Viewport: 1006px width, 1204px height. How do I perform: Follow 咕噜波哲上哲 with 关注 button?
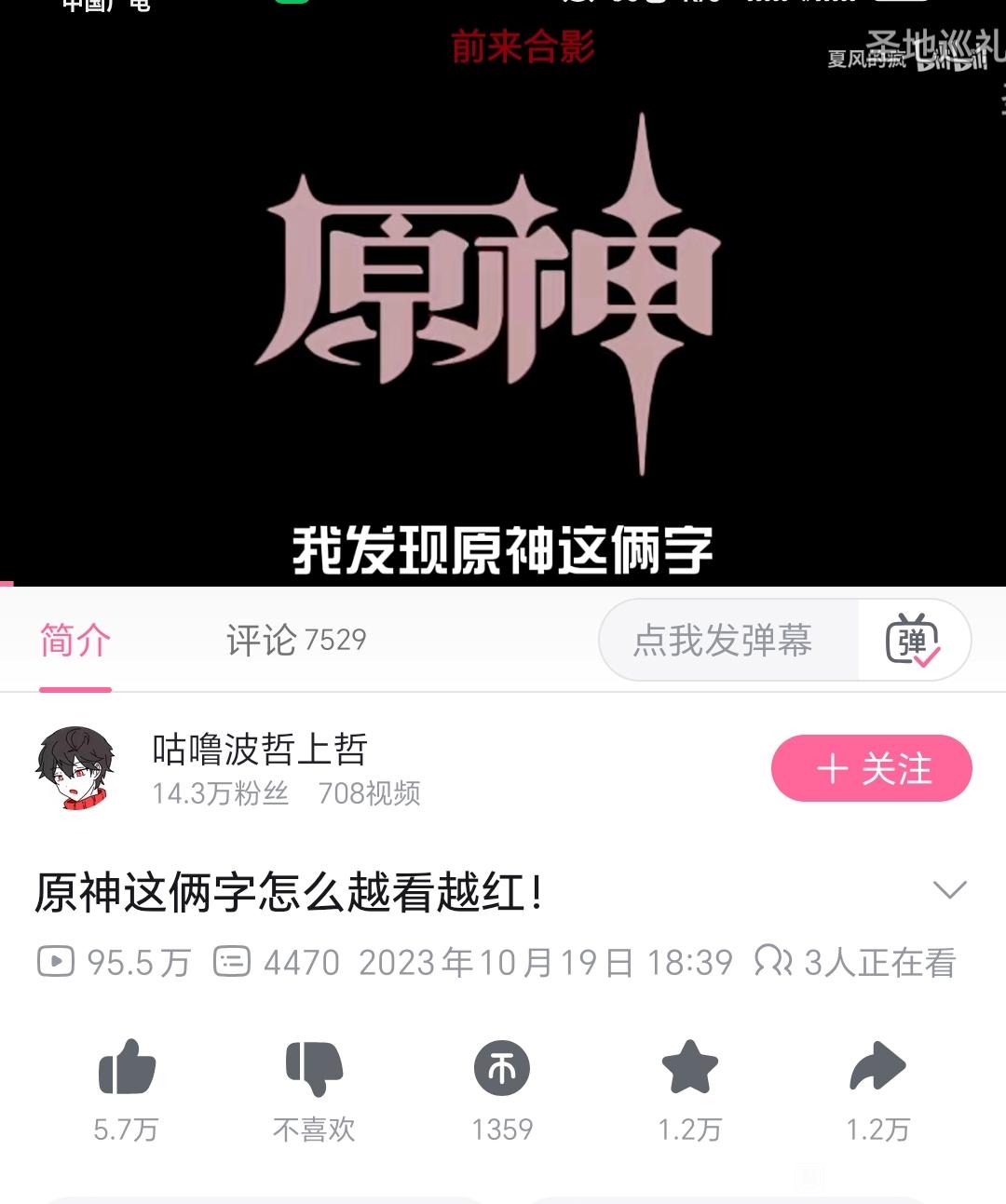click(x=871, y=768)
